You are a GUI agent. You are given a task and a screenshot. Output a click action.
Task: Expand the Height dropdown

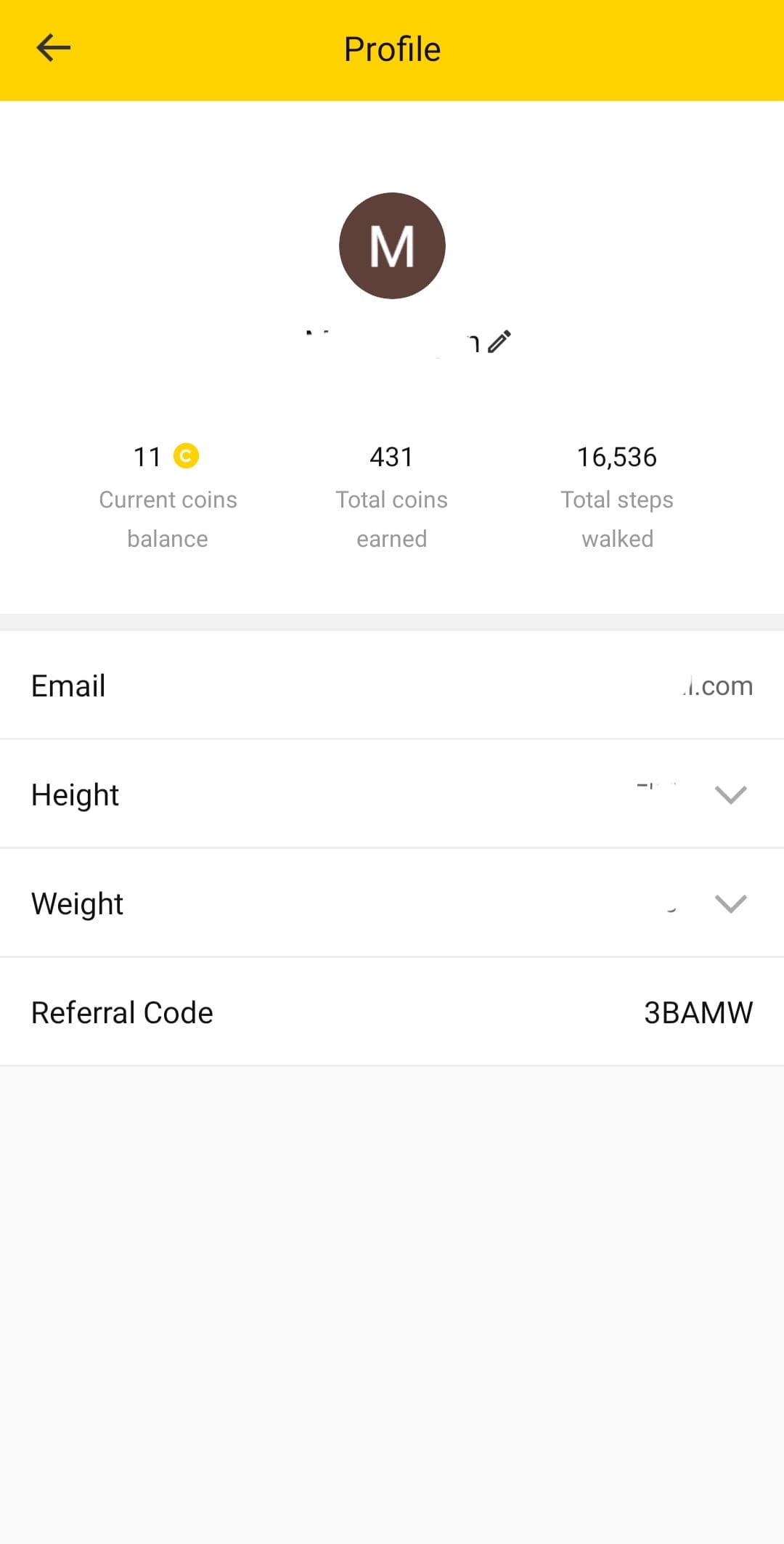(730, 795)
